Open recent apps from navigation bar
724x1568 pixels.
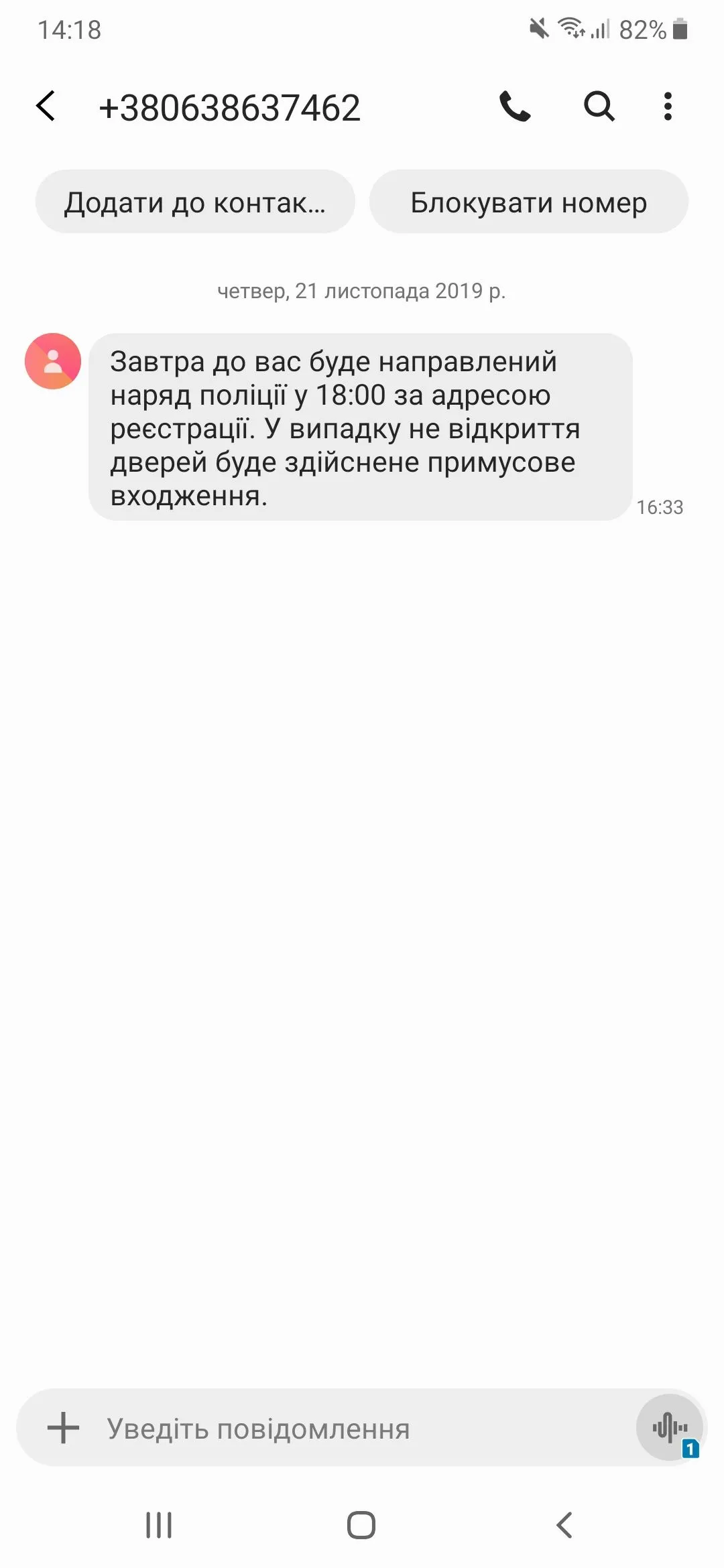coord(159,1525)
